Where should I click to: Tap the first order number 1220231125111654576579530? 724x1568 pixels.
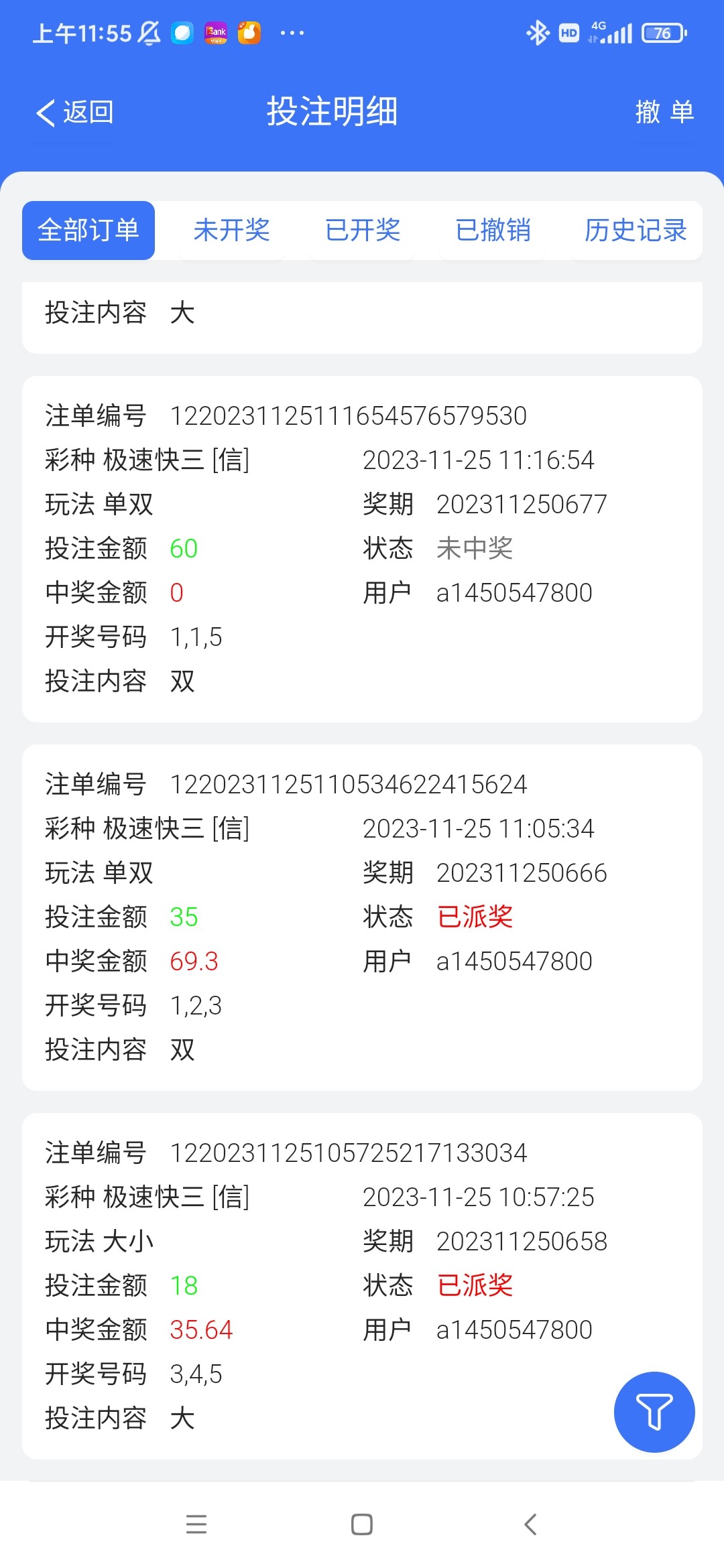349,415
